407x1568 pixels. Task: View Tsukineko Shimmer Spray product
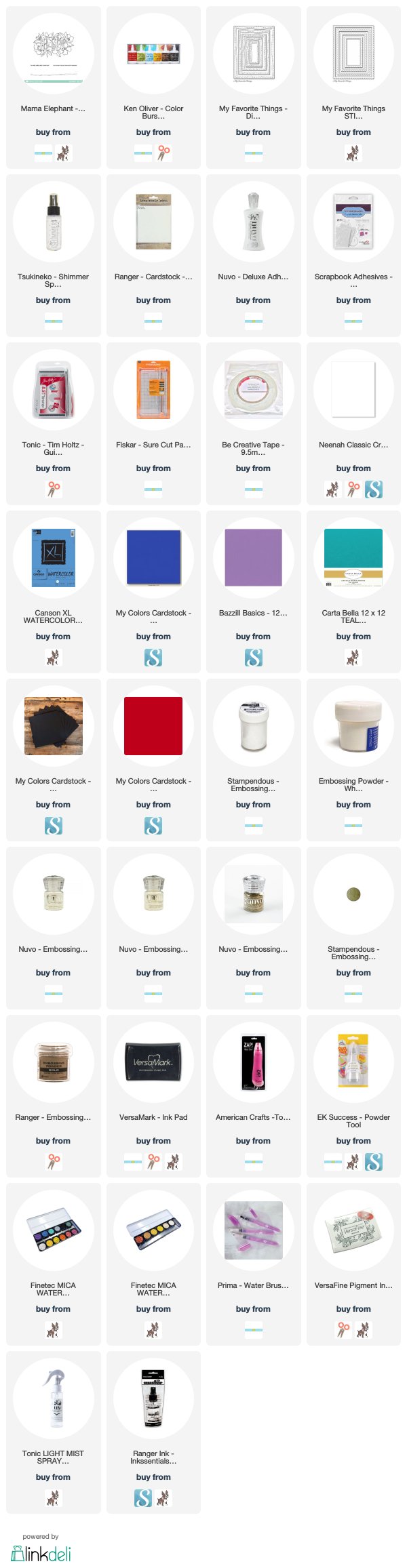(53, 221)
